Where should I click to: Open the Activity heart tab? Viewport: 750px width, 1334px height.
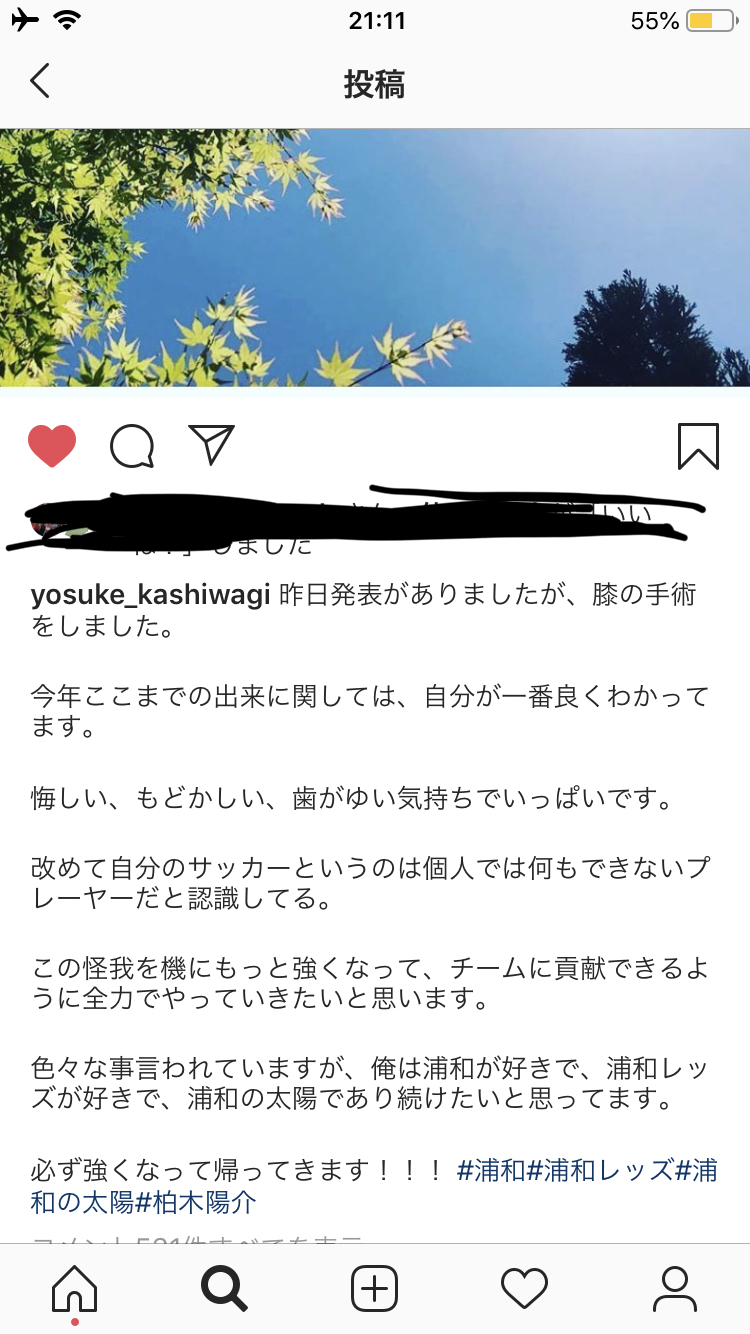pos(525,1289)
